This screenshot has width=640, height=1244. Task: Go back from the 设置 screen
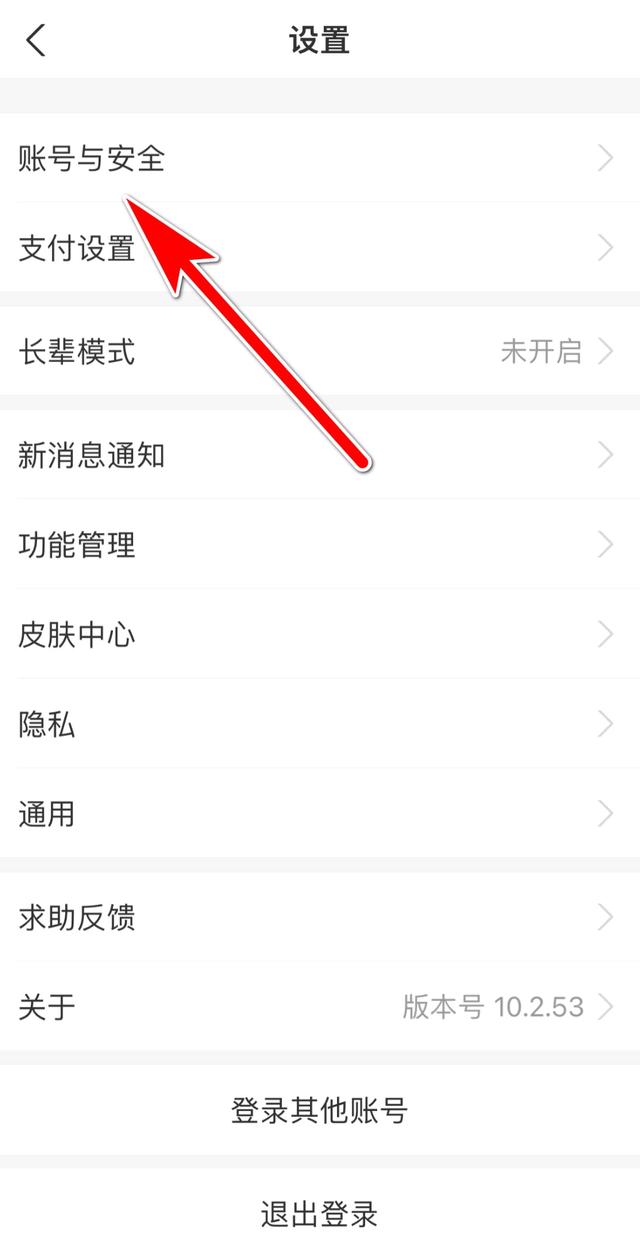pos(36,41)
